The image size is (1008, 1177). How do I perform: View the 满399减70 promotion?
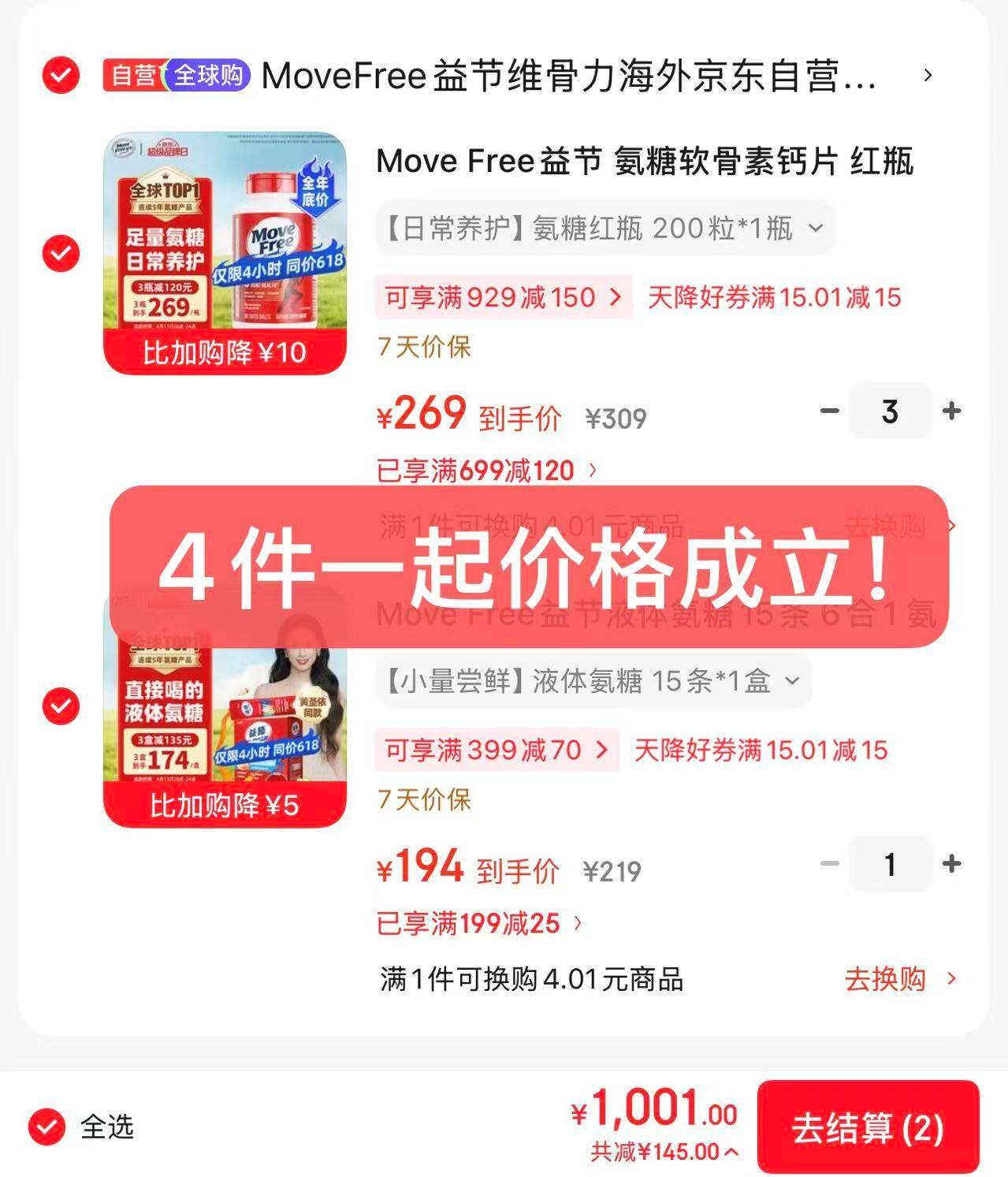[497, 750]
